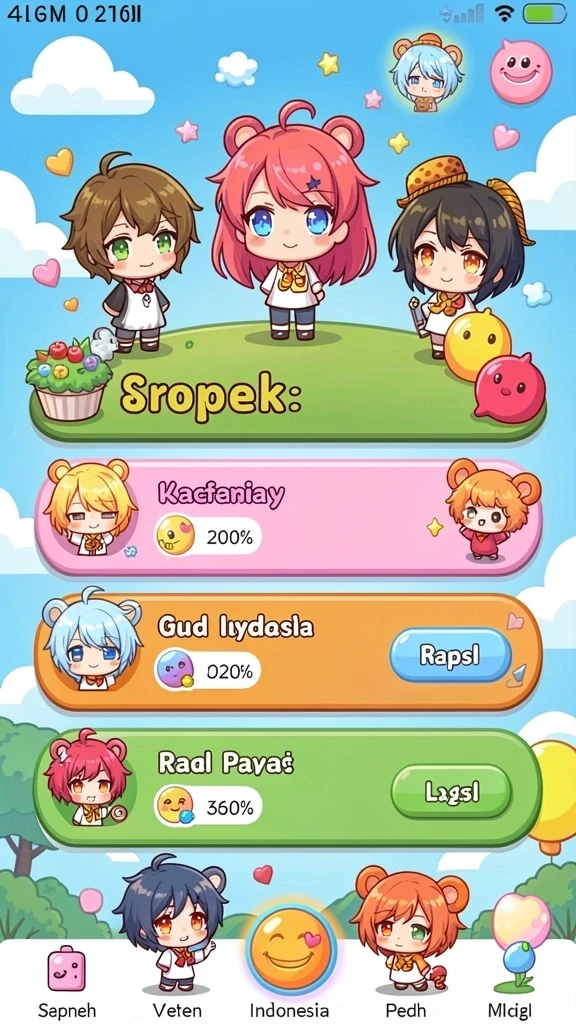
Task: Tap the pink smiley icon at top
Action: pos(521,71)
